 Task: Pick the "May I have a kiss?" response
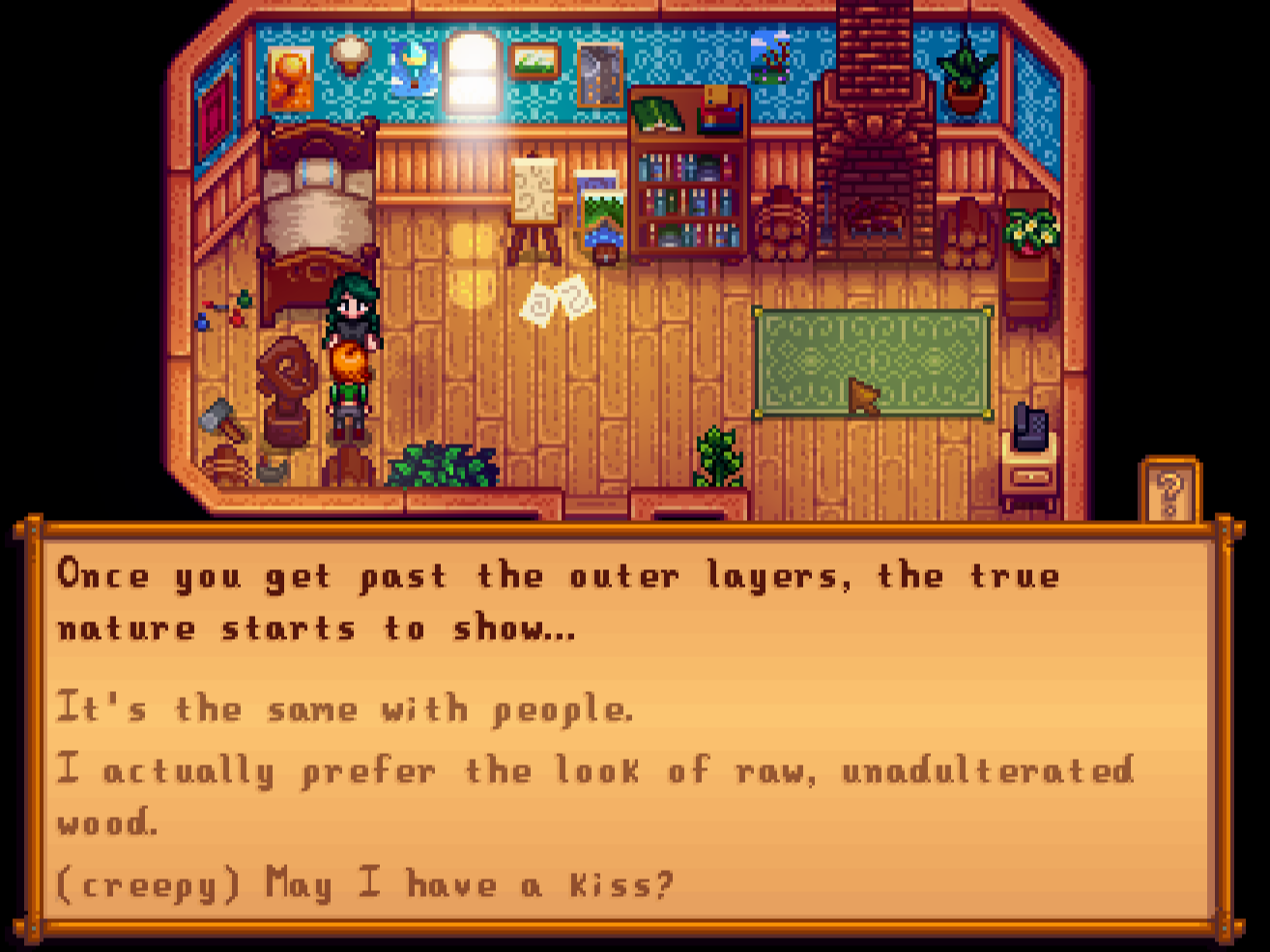[364, 884]
